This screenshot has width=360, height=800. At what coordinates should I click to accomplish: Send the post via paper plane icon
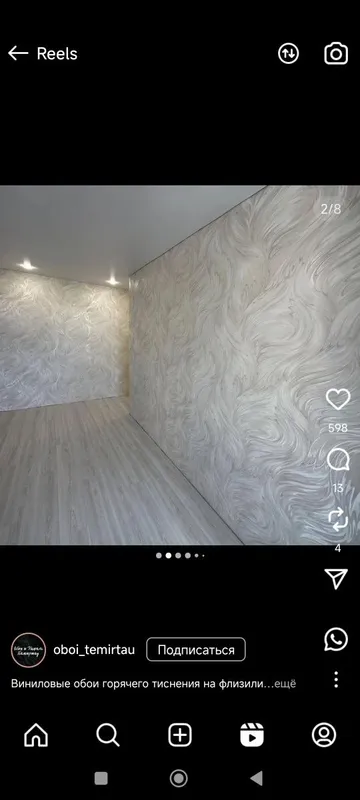pyautogui.click(x=336, y=579)
